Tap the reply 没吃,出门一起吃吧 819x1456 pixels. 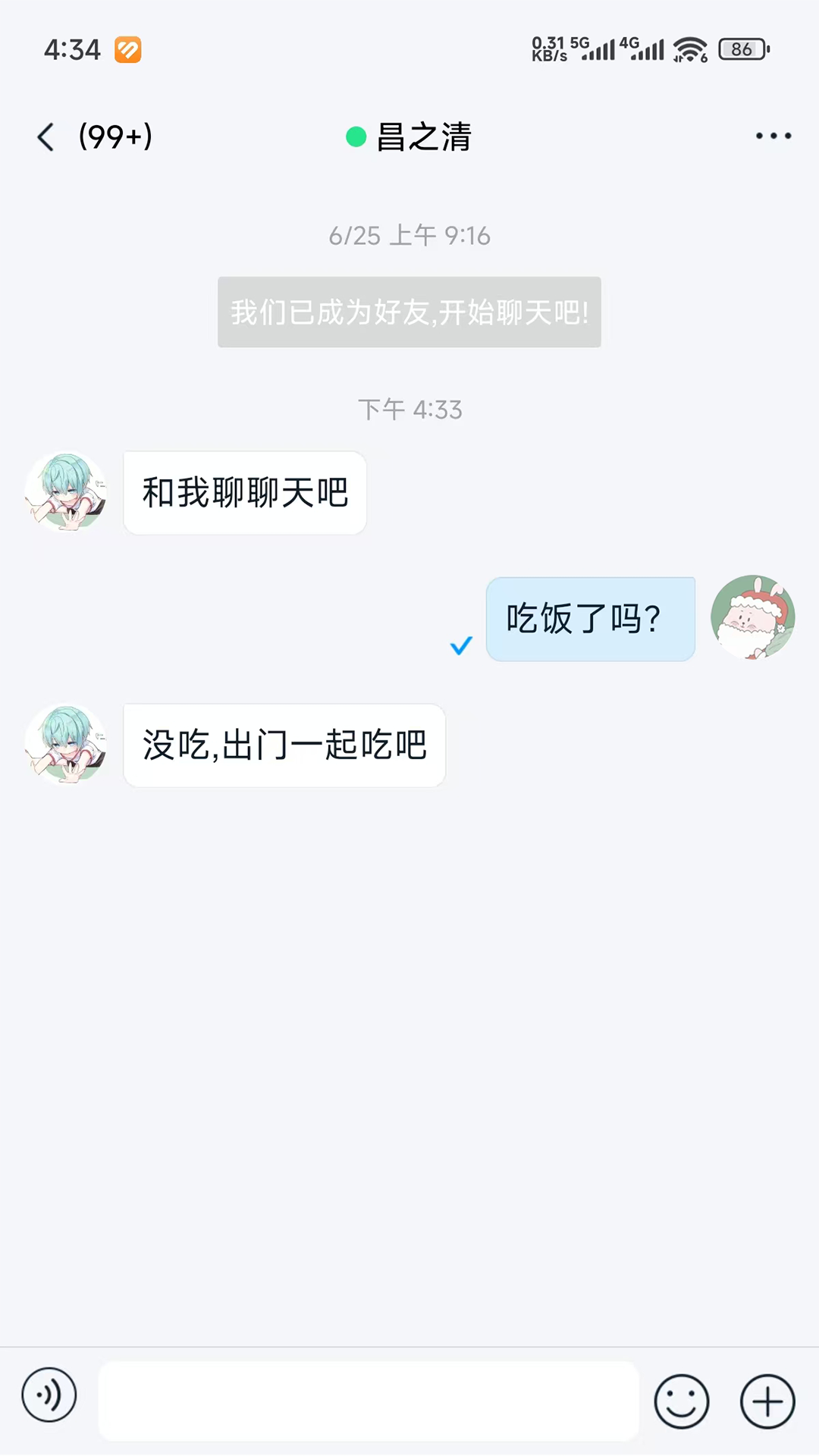coord(284,745)
